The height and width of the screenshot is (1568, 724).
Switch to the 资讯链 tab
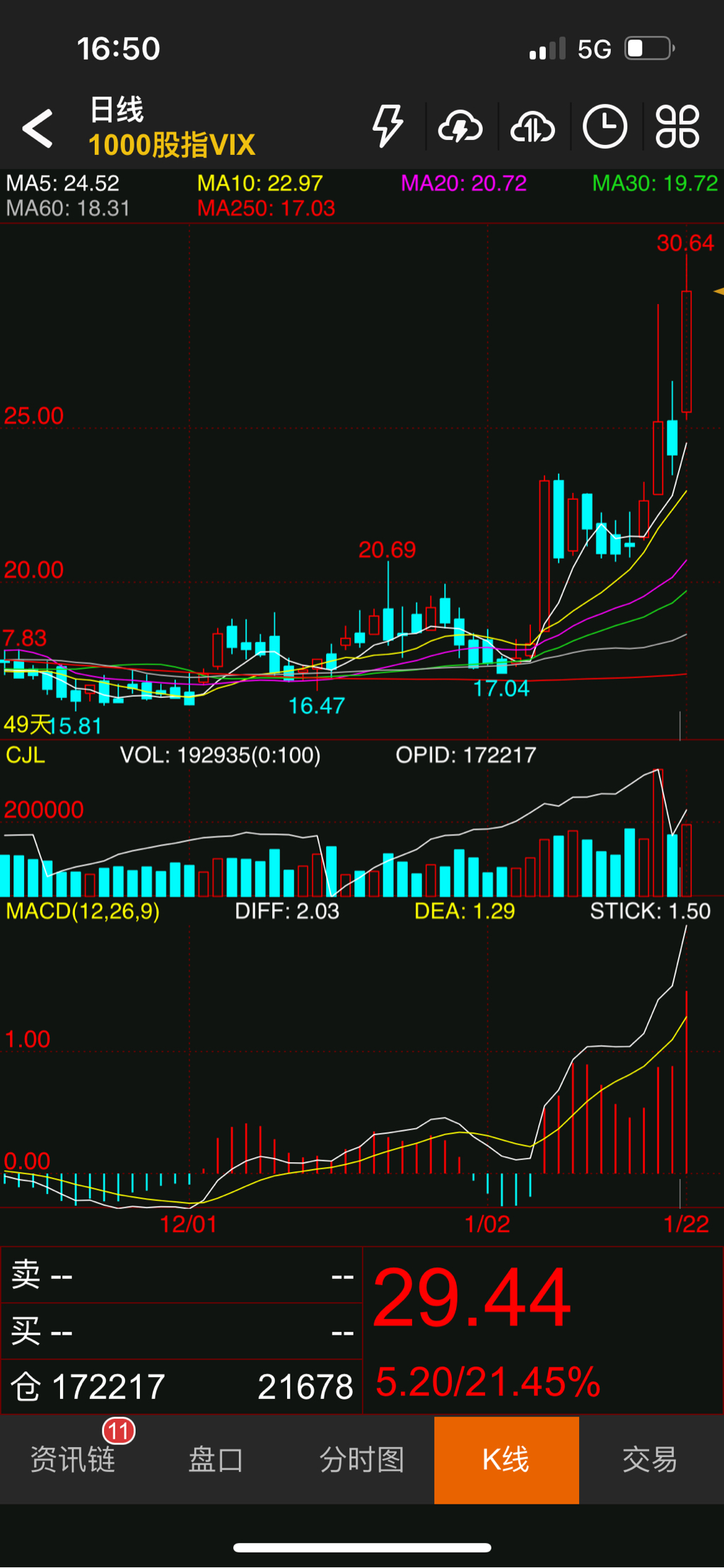73,1459
